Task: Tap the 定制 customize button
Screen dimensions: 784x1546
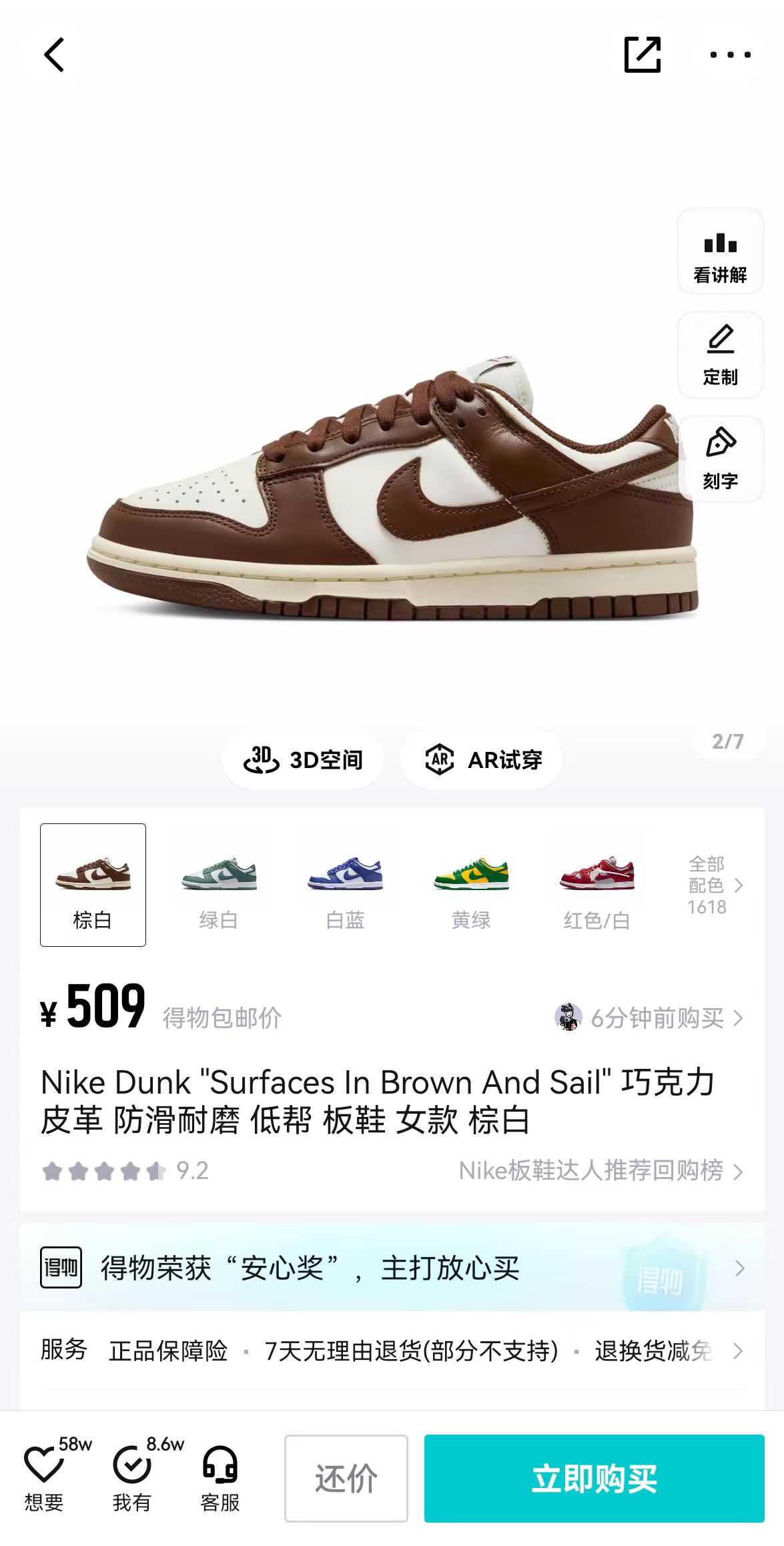Action: coord(720,355)
